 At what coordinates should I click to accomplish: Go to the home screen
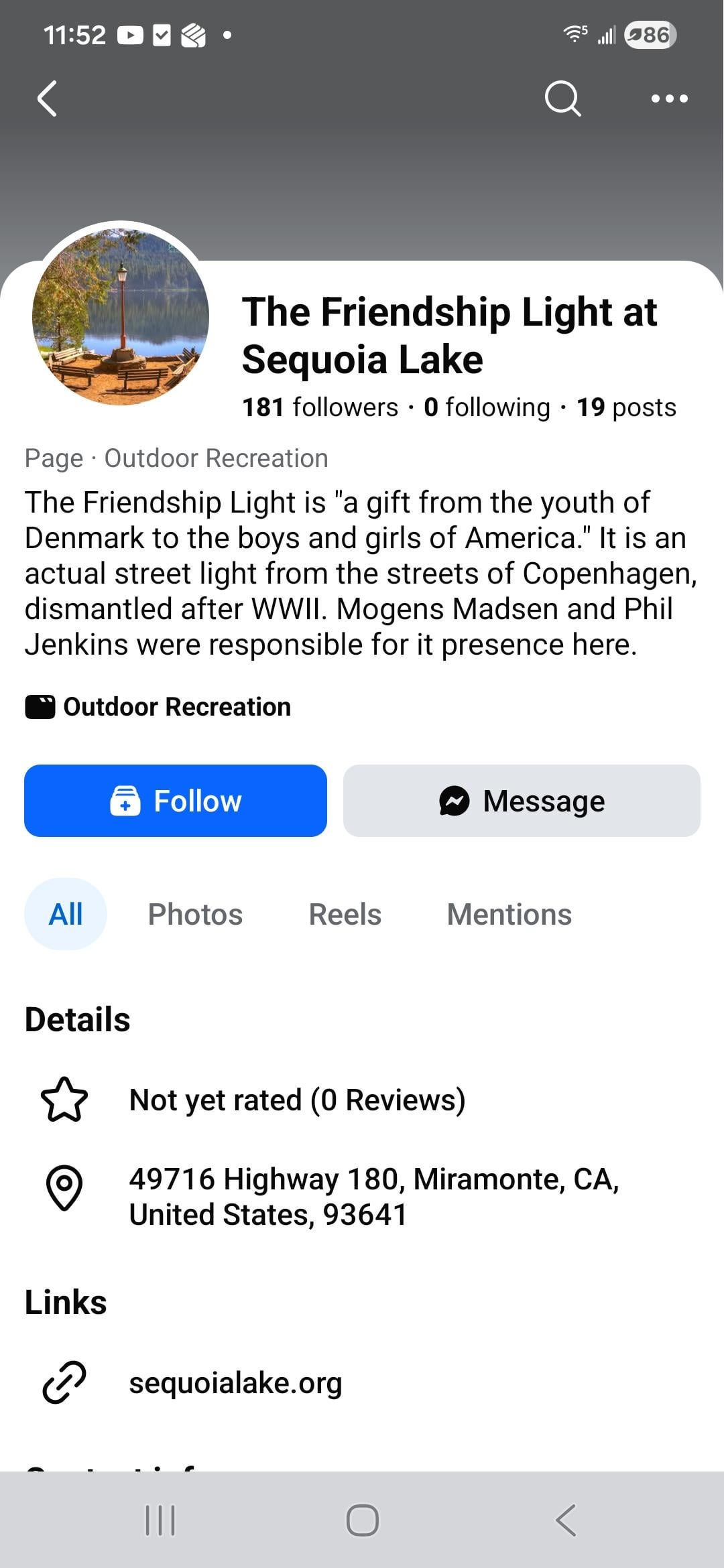tap(362, 1520)
